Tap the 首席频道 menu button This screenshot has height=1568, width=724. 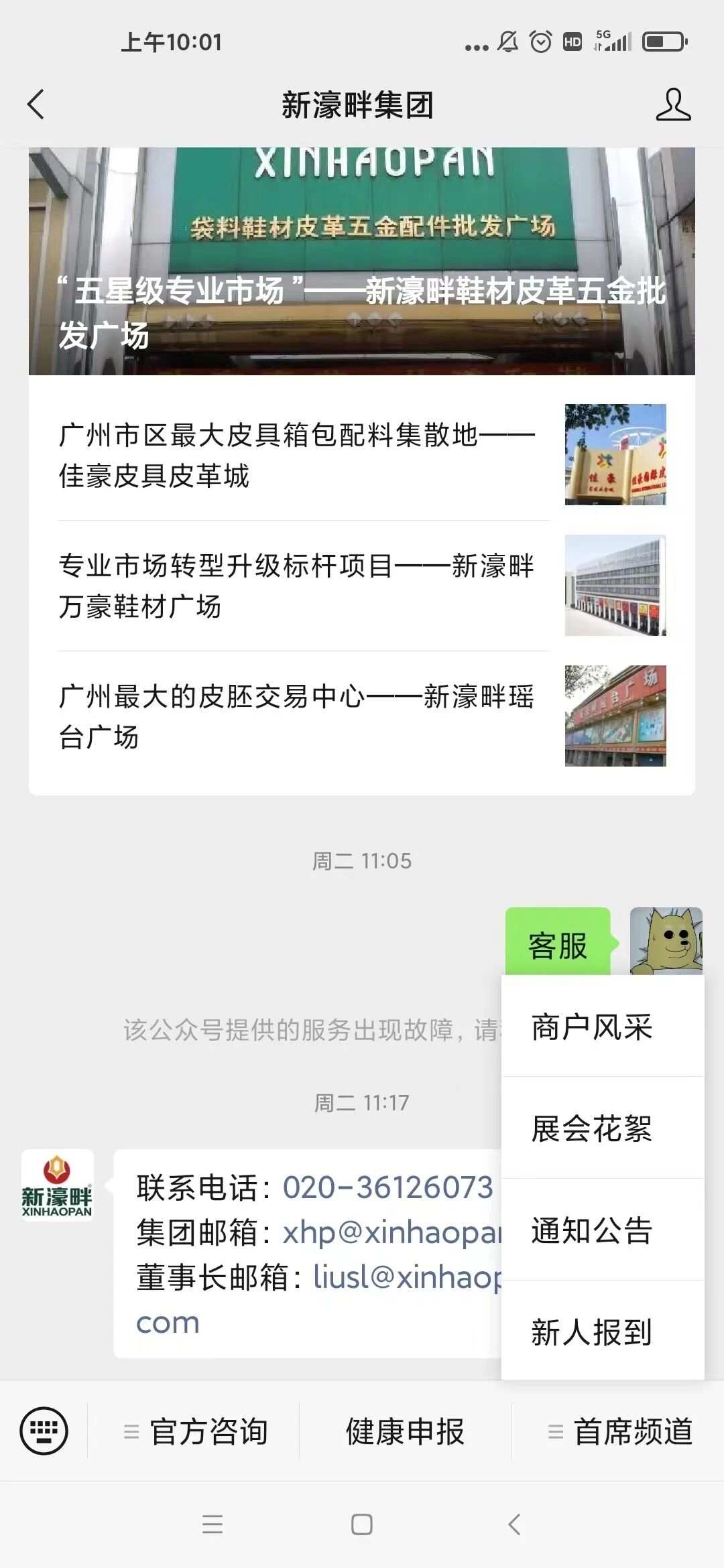(620, 1432)
